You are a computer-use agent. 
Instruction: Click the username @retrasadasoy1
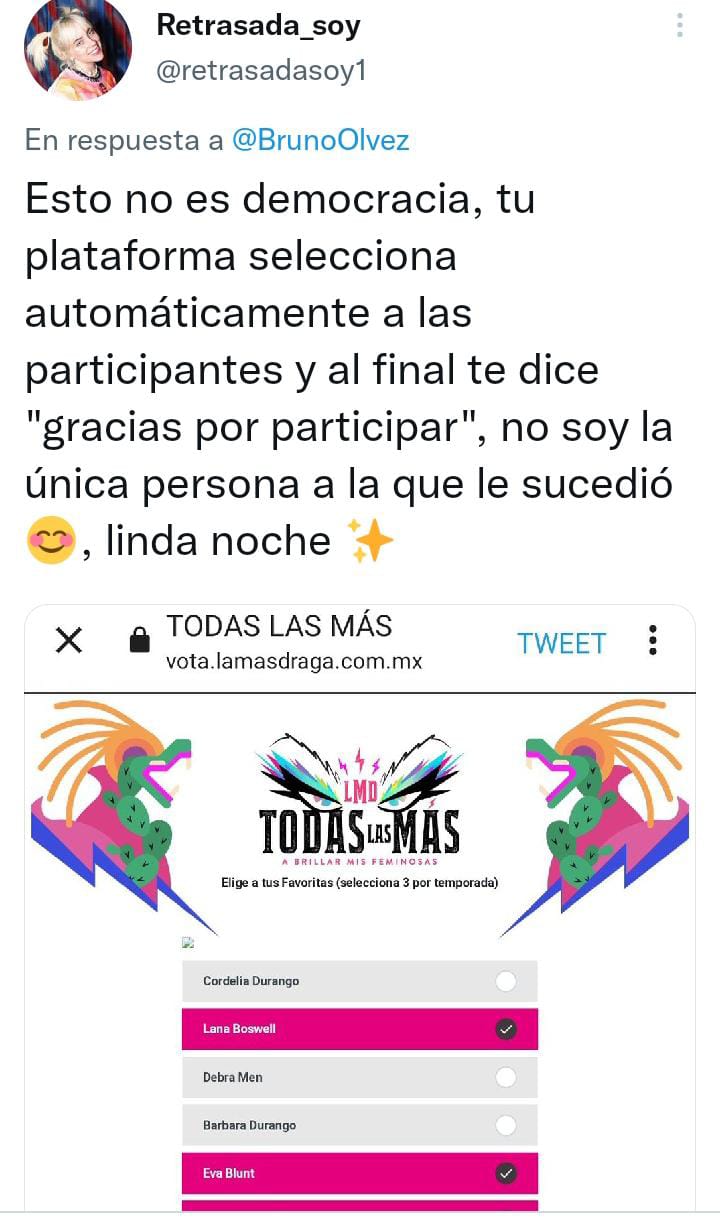(x=261, y=72)
